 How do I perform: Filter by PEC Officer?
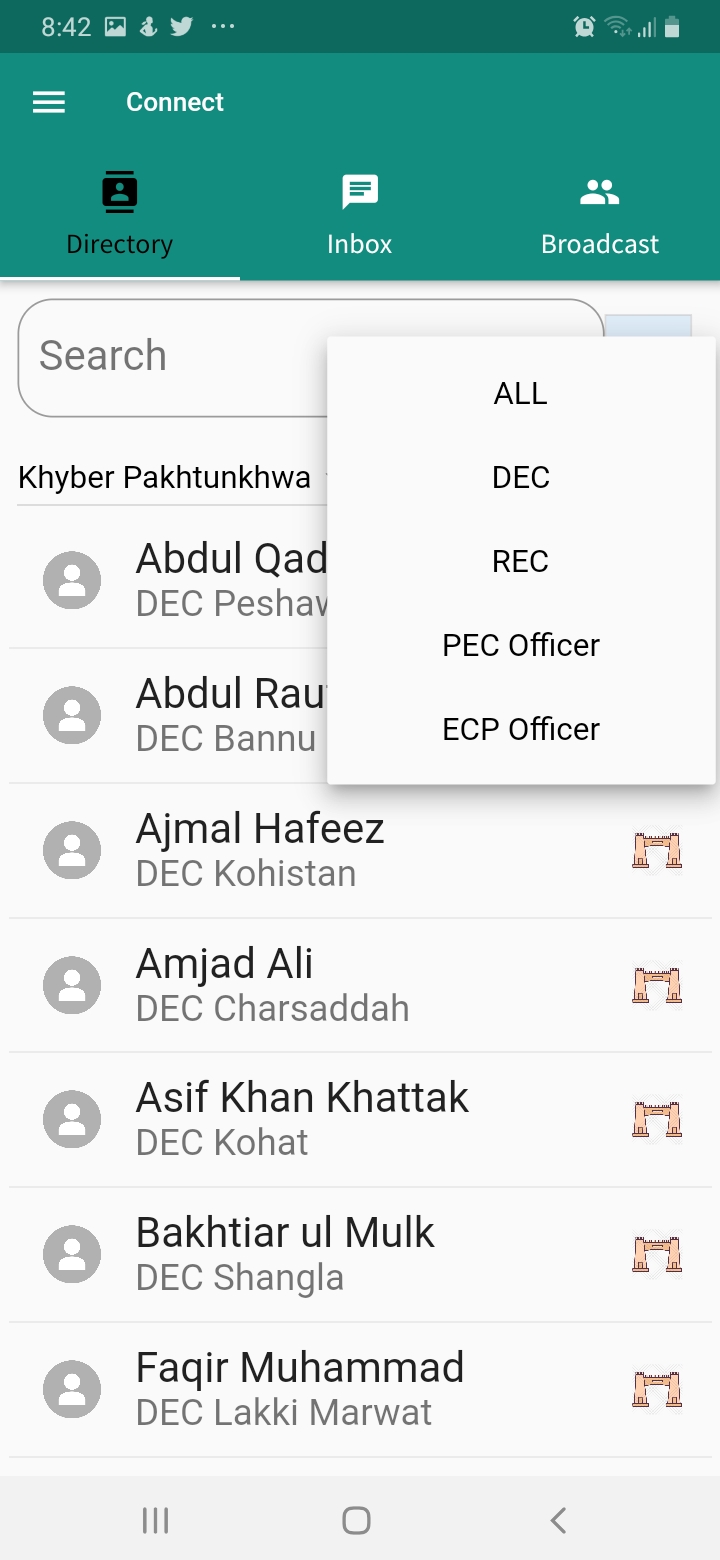(521, 645)
